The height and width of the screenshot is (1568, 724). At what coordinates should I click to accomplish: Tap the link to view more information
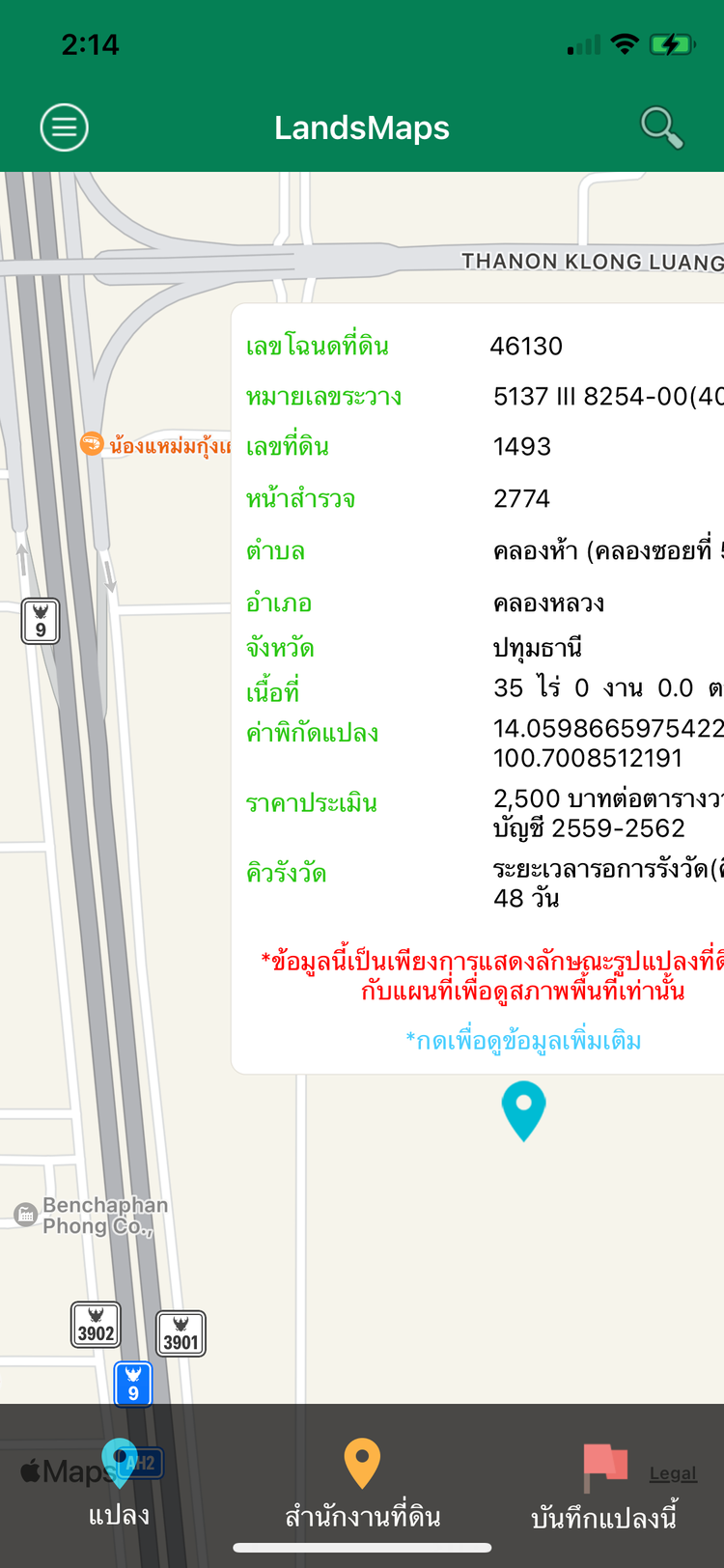pyautogui.click(x=523, y=1041)
